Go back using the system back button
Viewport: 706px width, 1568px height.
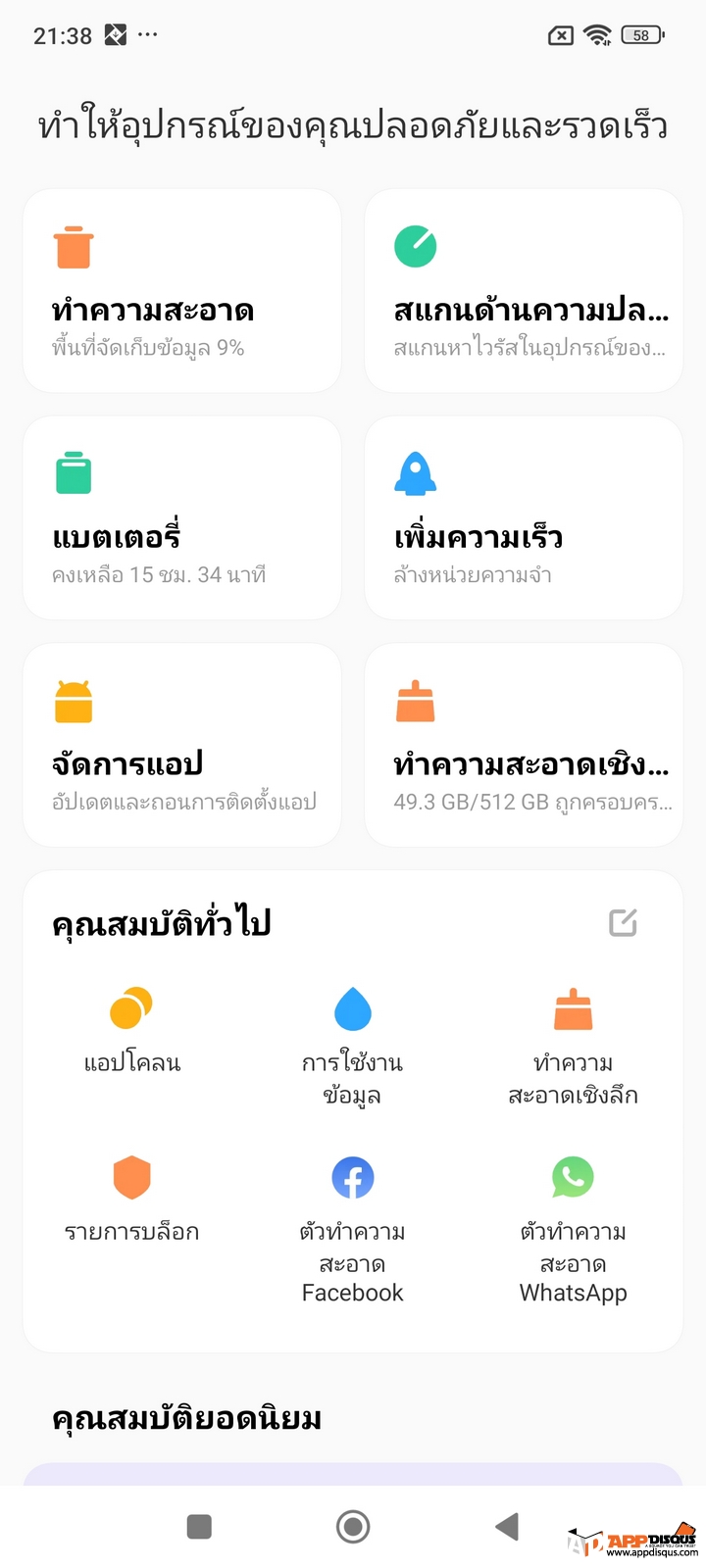pyautogui.click(x=507, y=1526)
